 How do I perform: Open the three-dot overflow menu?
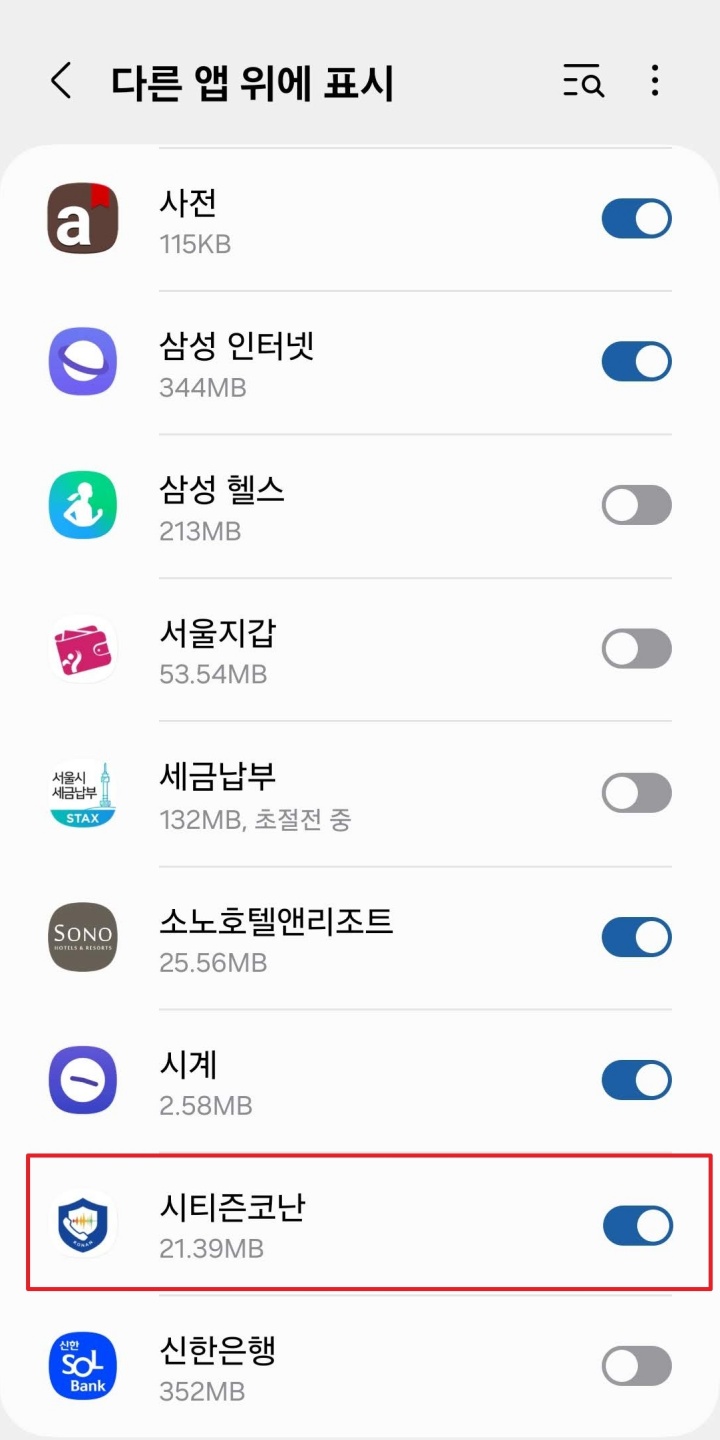[655, 82]
